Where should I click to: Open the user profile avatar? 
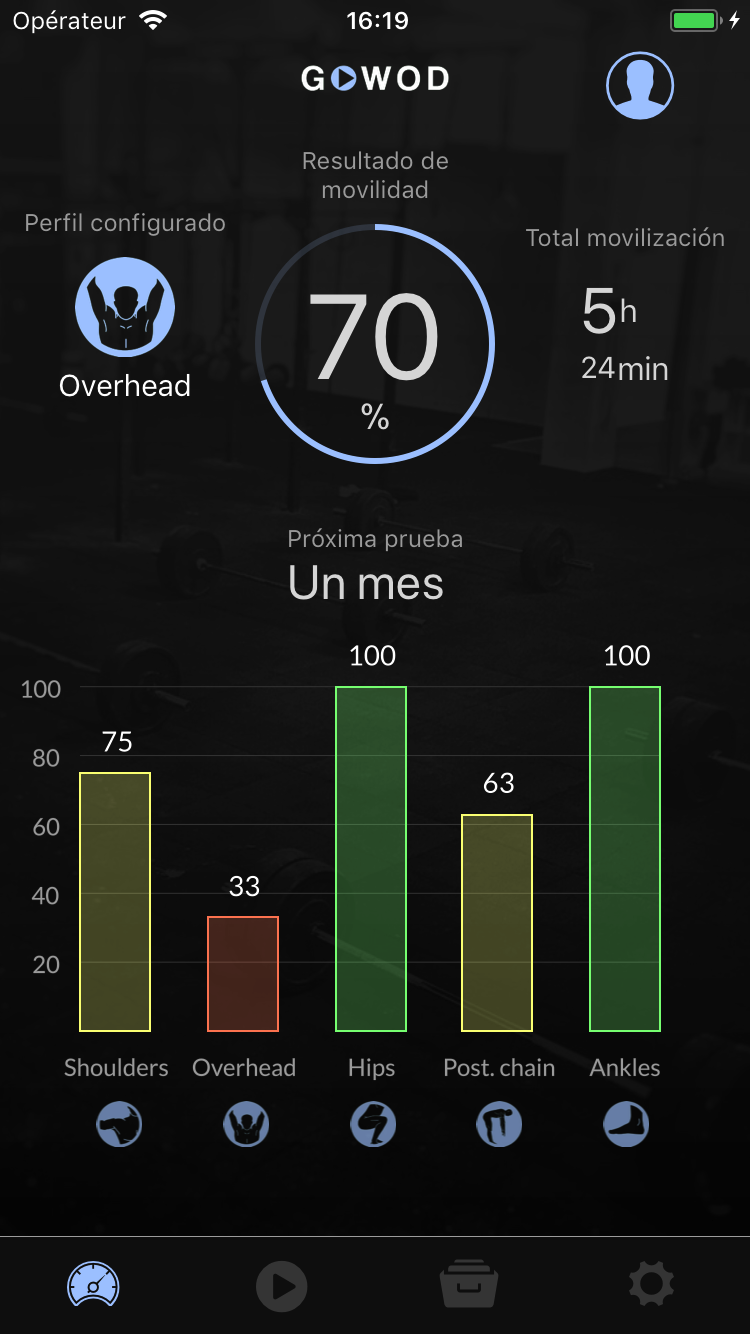pyautogui.click(x=640, y=86)
